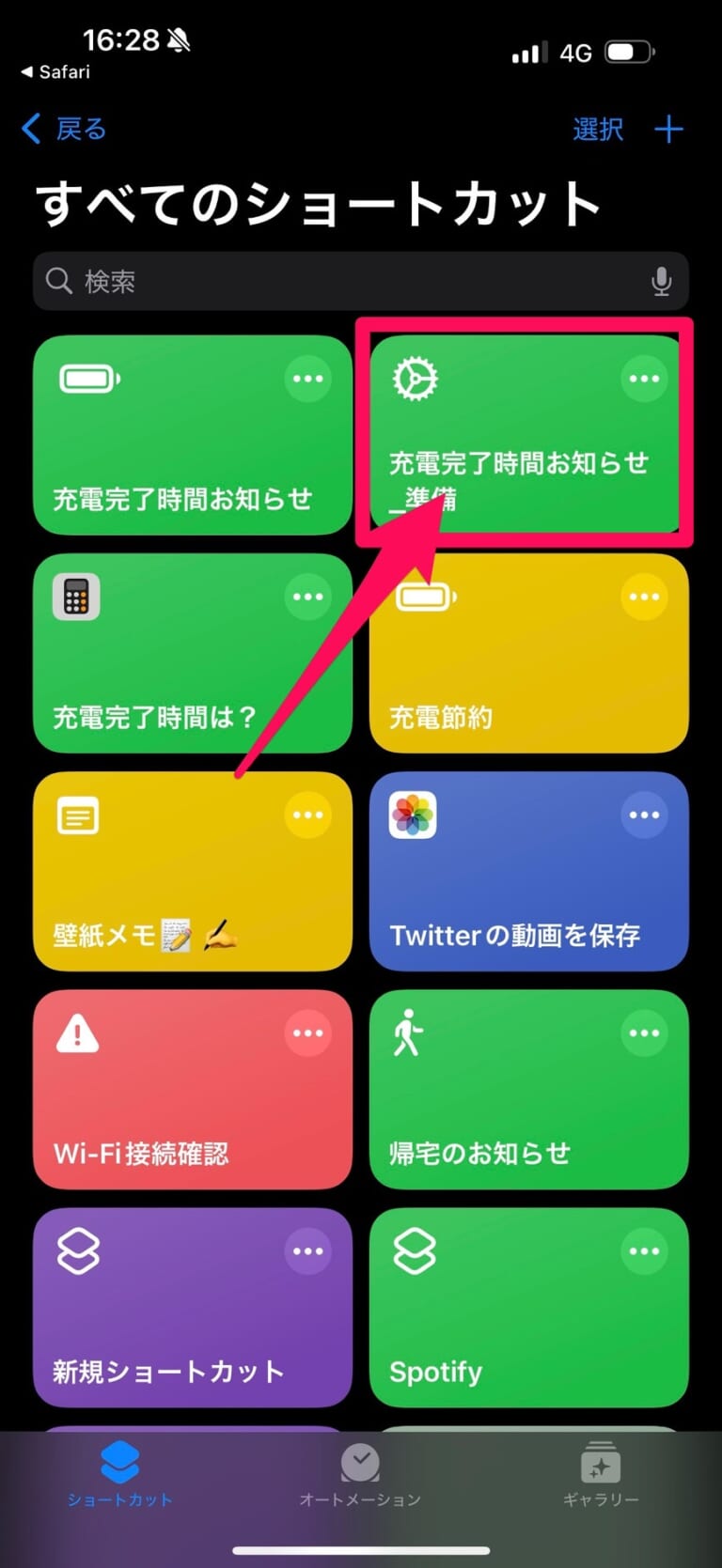The image size is (722, 1568).
Task: Run the 壁紙メモ shortcut
Action: coord(193,871)
